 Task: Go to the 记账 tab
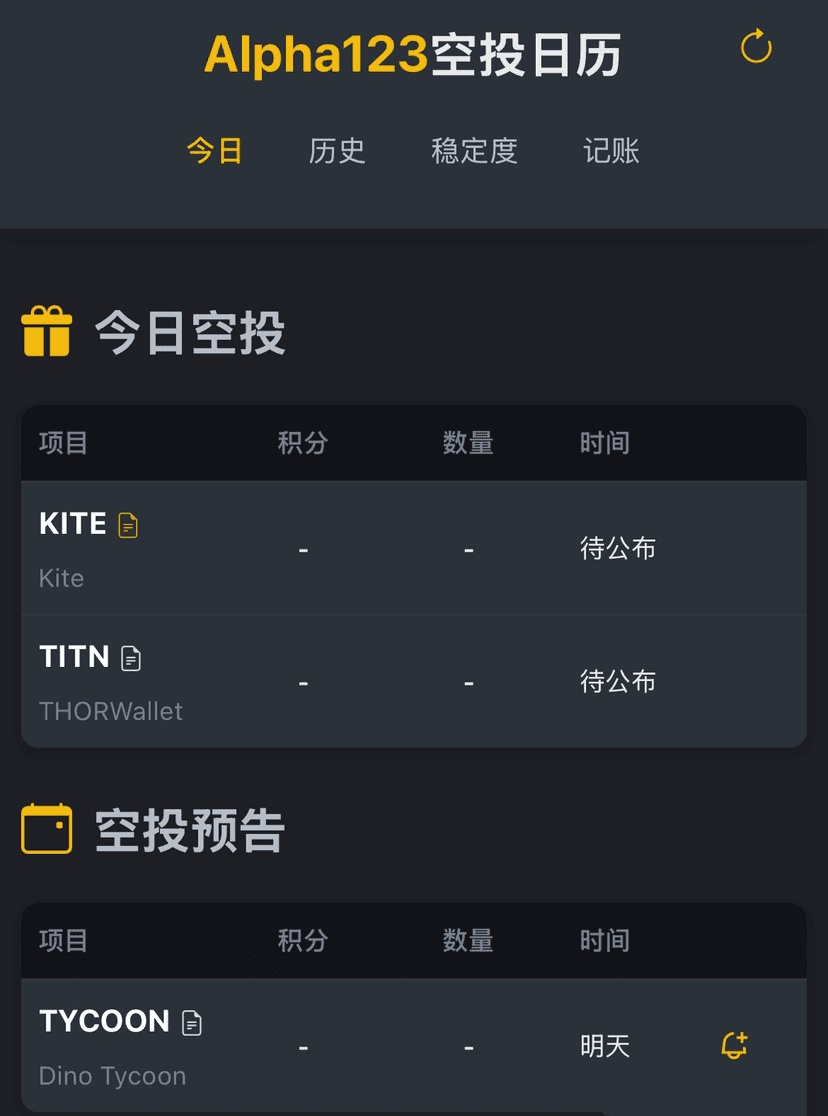[x=611, y=151]
